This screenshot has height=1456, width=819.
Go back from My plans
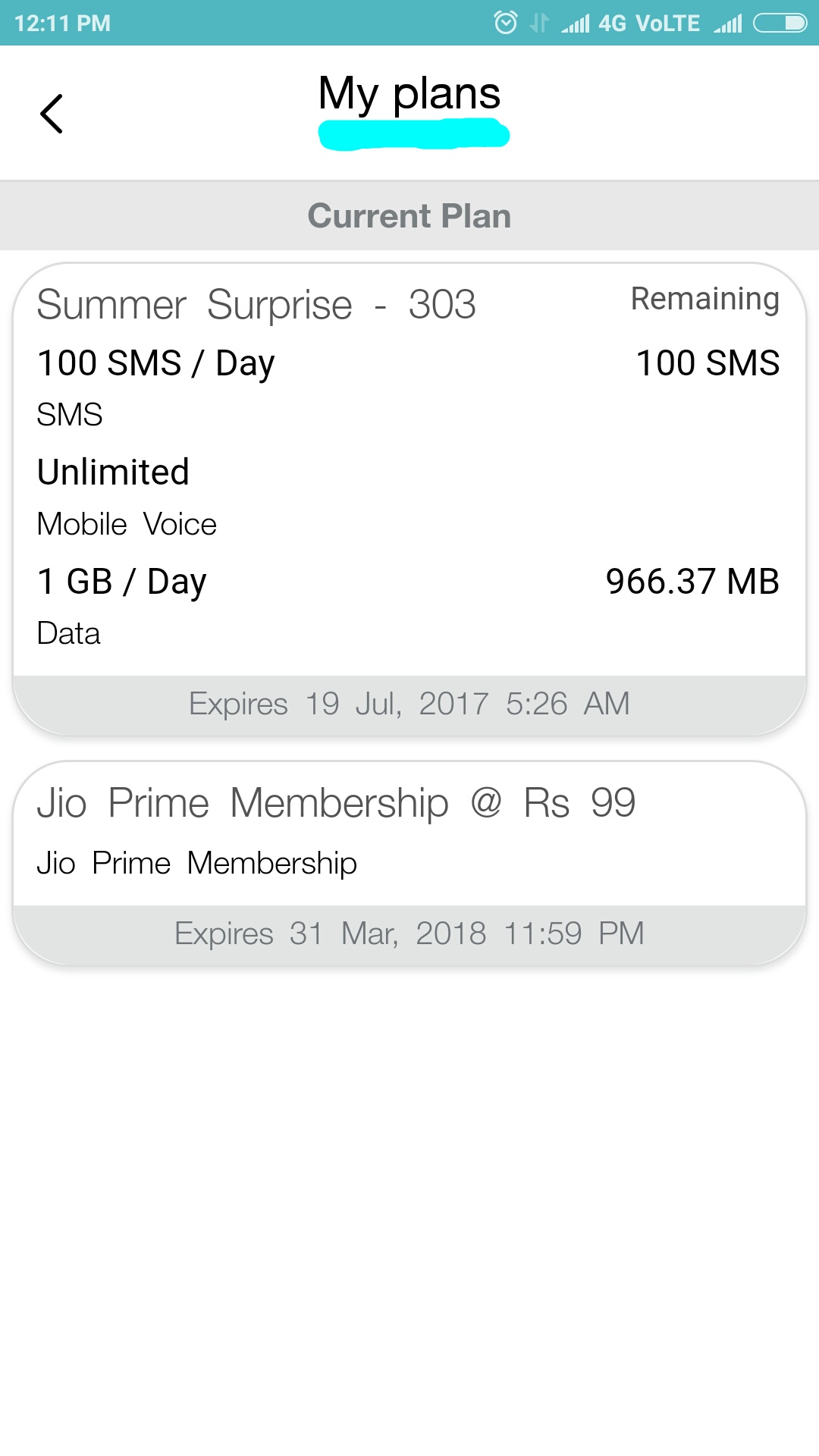(x=52, y=114)
